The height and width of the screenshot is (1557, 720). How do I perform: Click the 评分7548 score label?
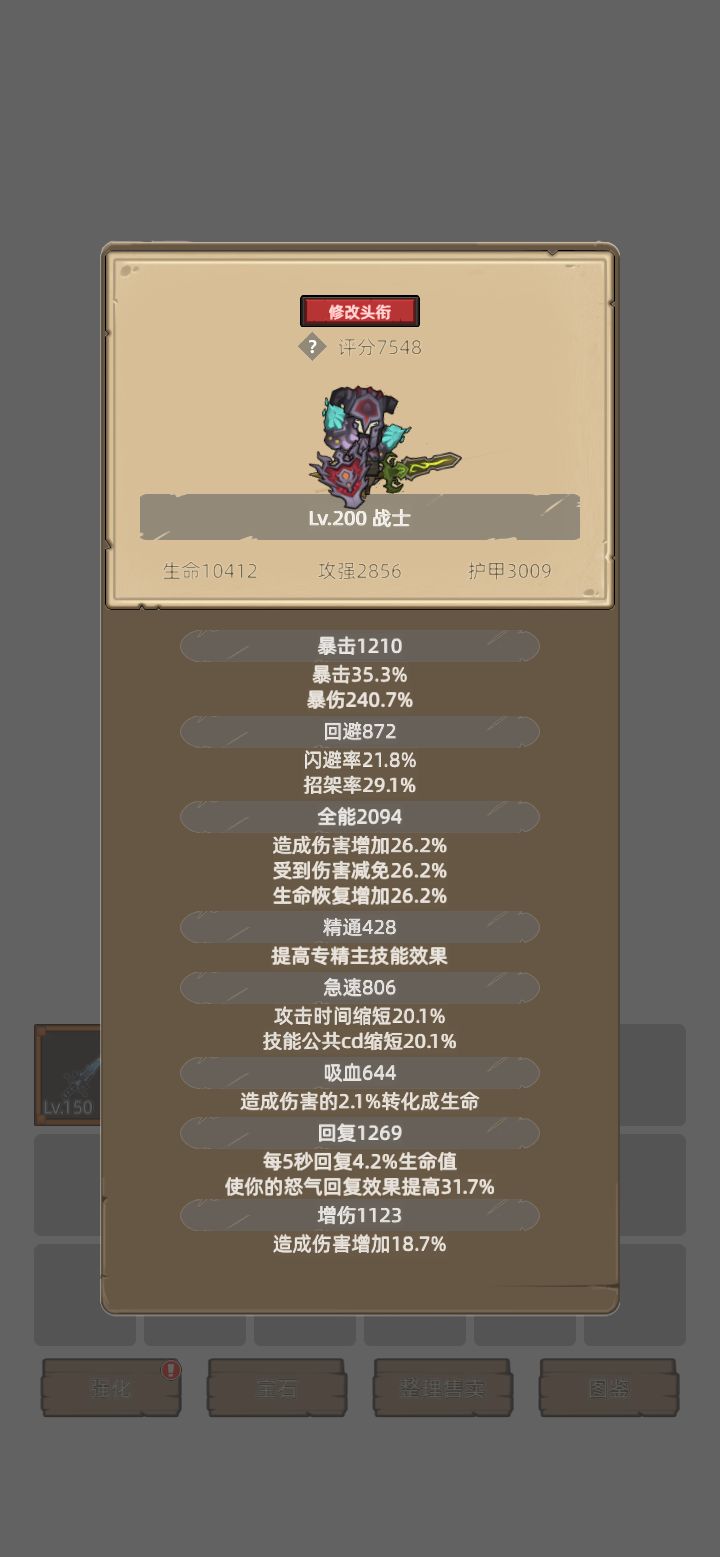(382, 348)
